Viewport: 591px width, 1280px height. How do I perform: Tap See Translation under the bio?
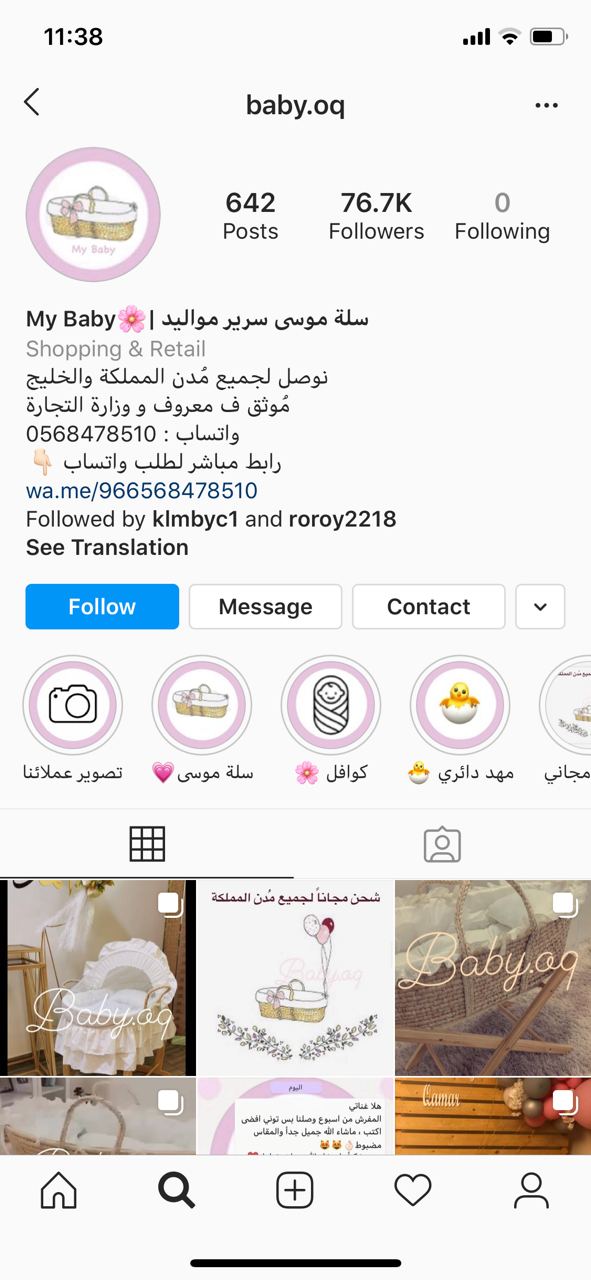pos(107,547)
